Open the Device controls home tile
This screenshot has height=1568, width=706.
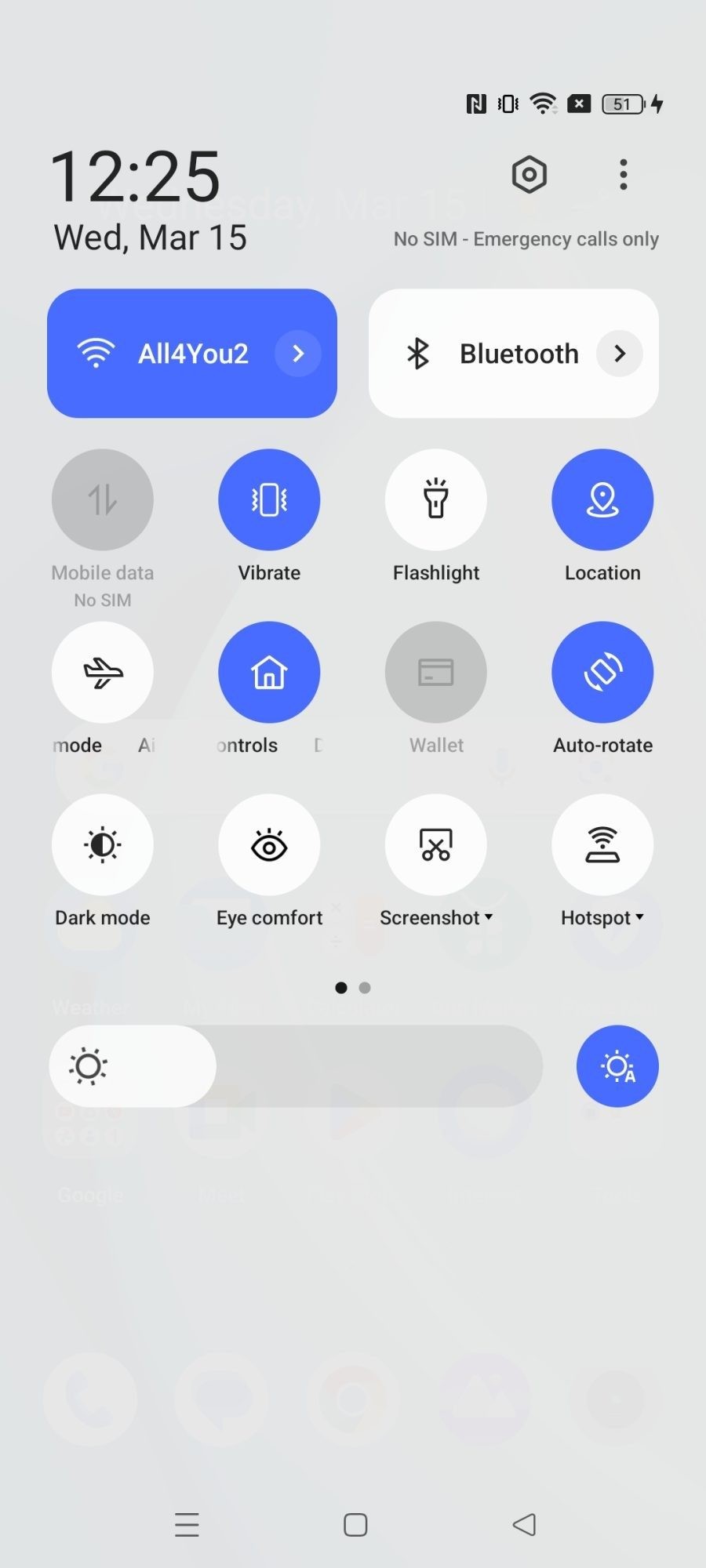tap(269, 672)
